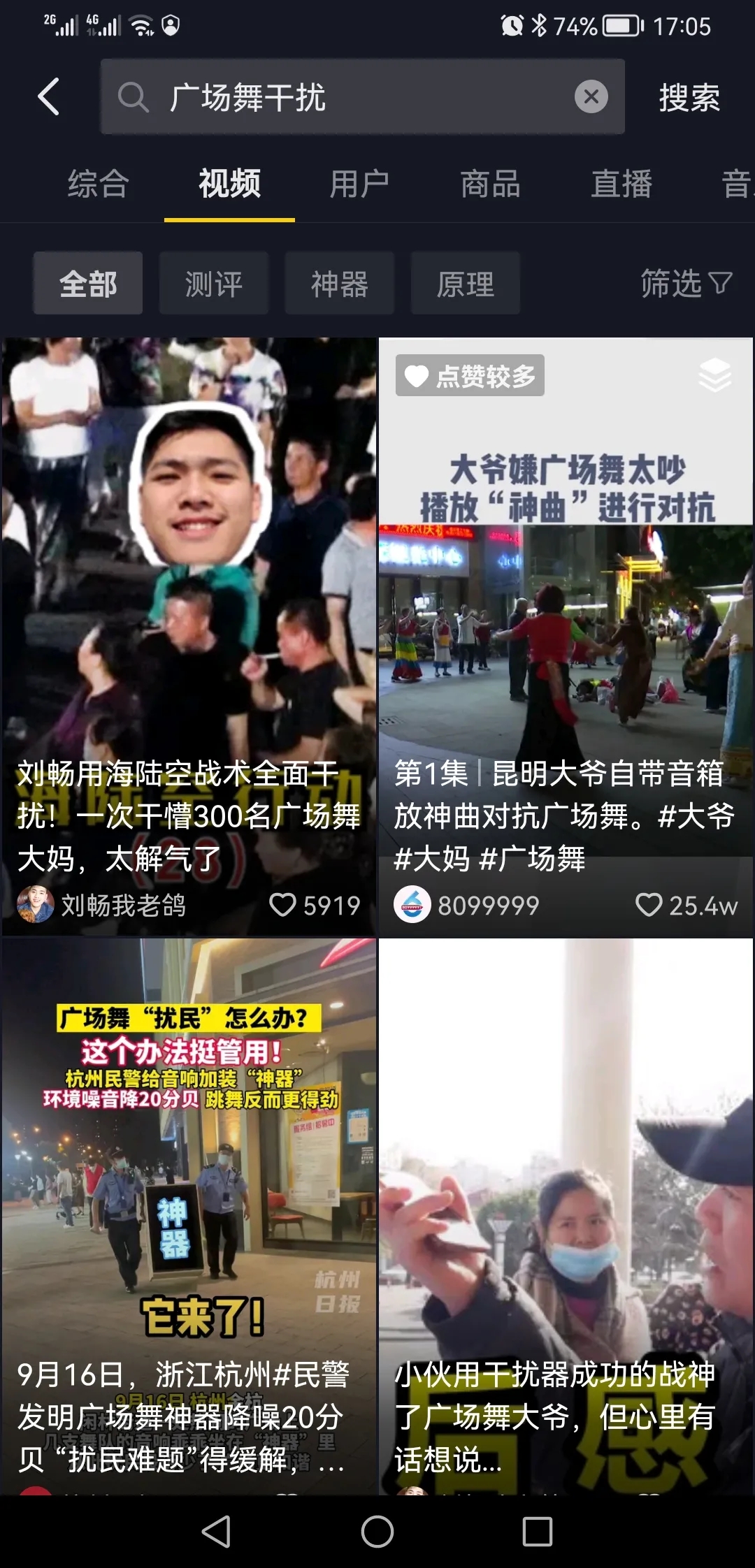Like the video by 8099999

pos(648,905)
